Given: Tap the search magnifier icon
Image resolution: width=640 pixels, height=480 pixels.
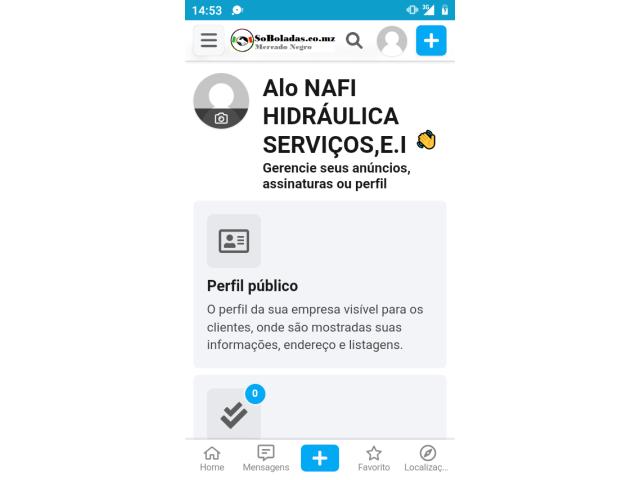Looking at the screenshot, I should [x=354, y=41].
